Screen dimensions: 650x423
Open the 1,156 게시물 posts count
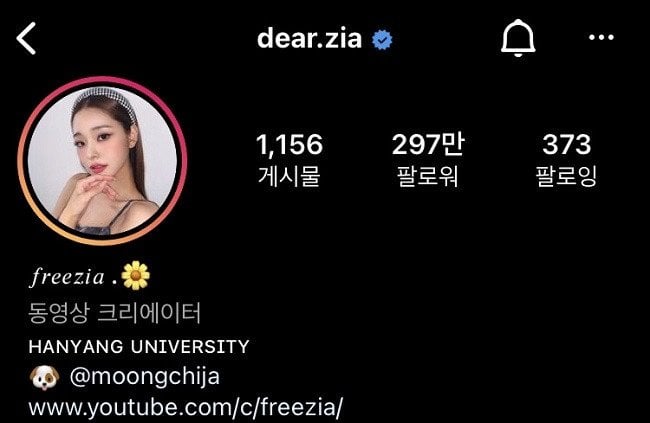coord(289,160)
